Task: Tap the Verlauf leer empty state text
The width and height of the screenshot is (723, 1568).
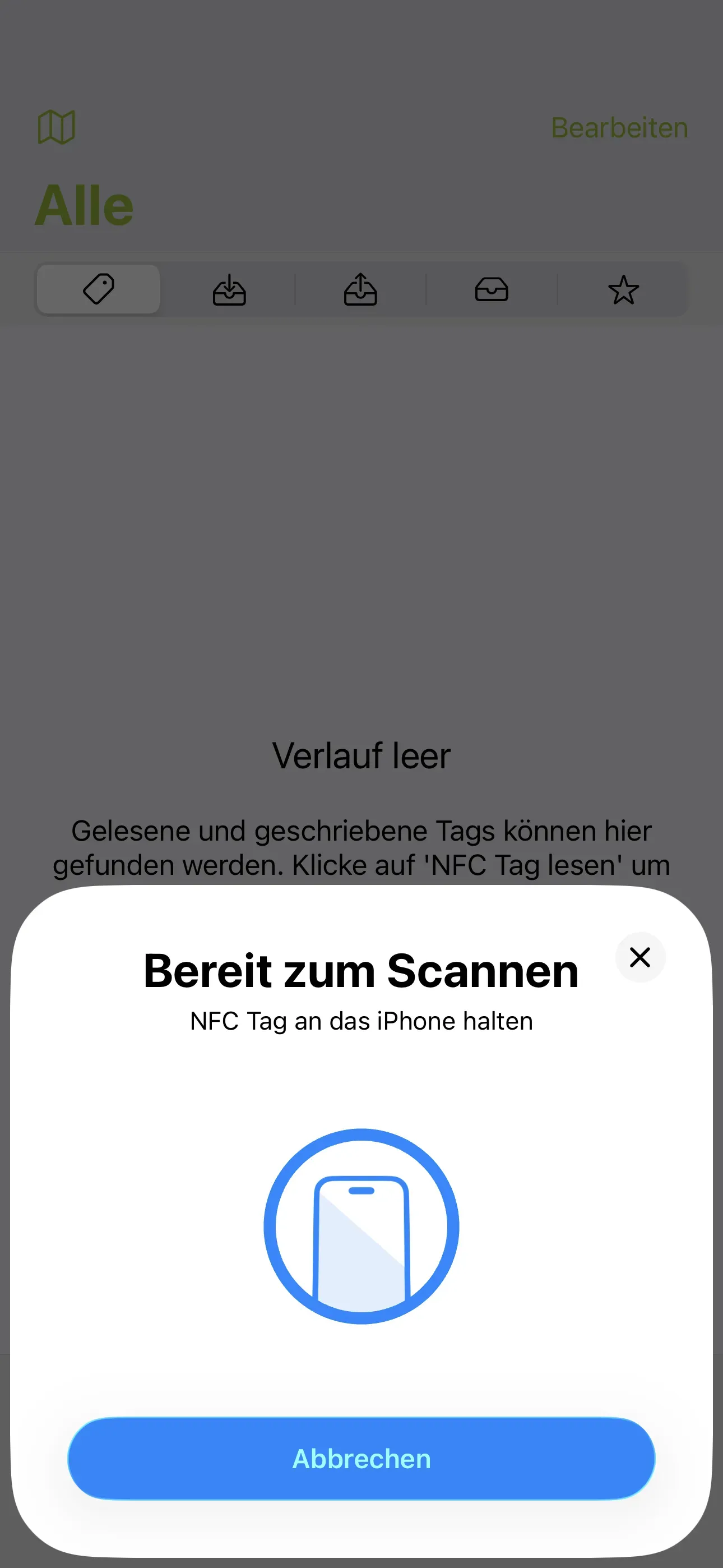Action: pos(361,755)
